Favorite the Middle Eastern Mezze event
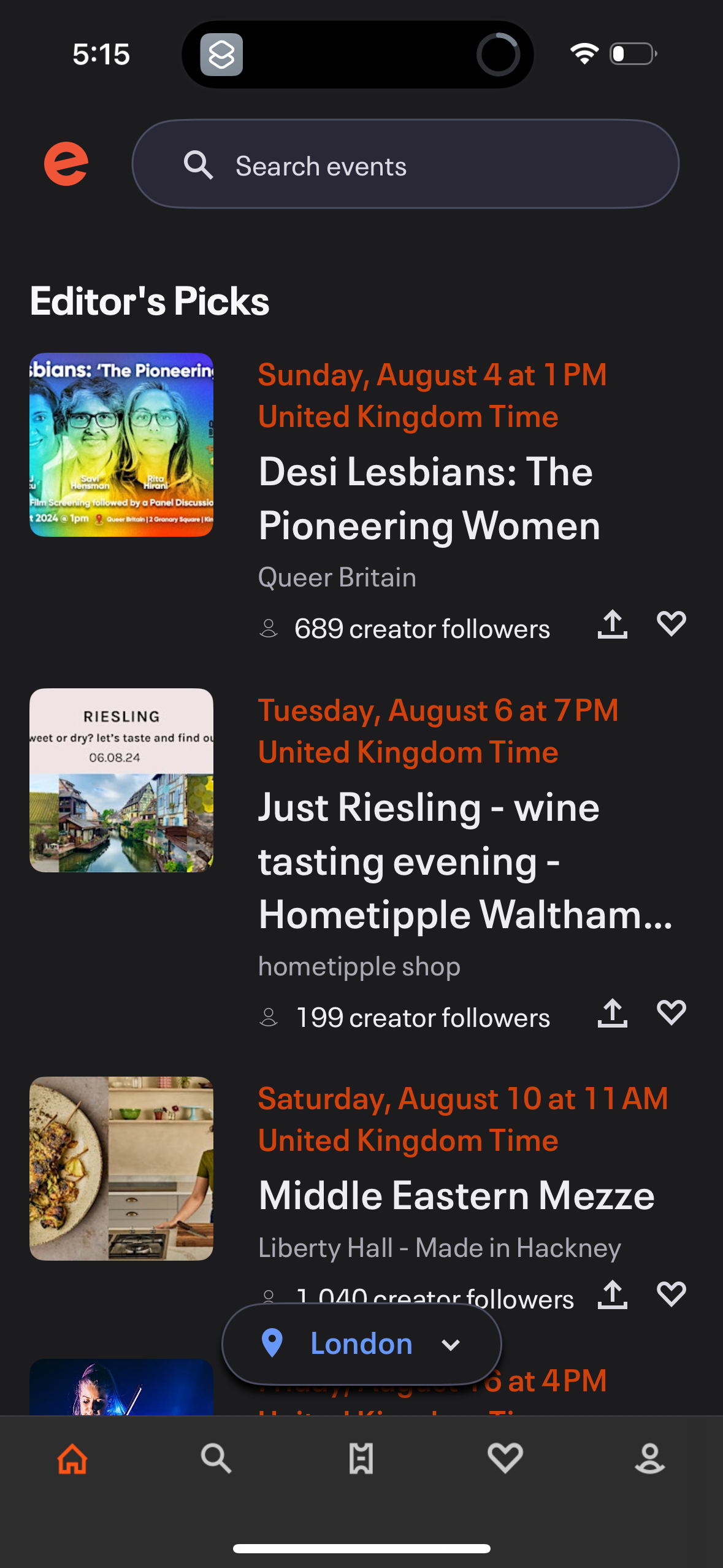 tap(671, 1293)
